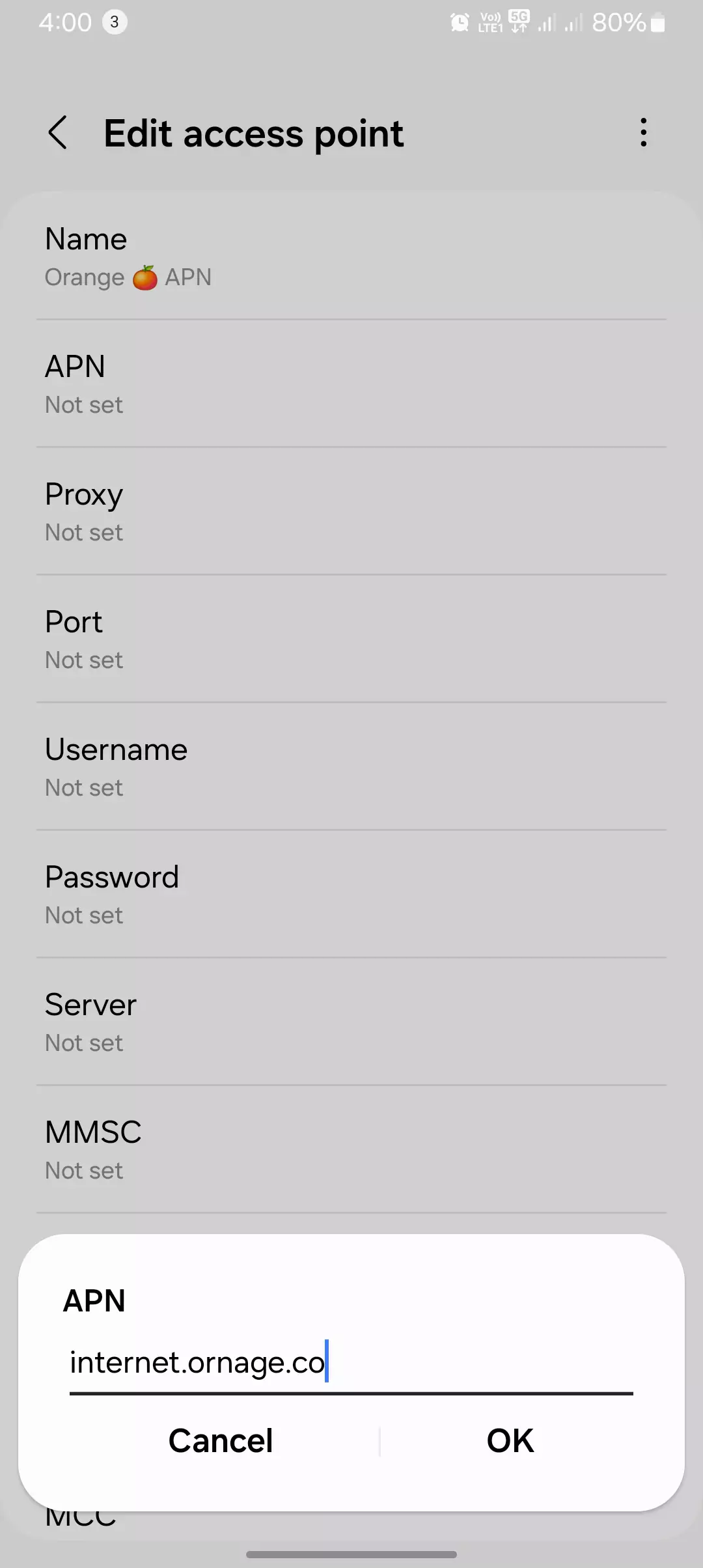The width and height of the screenshot is (703, 1568).
Task: Open the Port setting row
Action: click(x=351, y=639)
